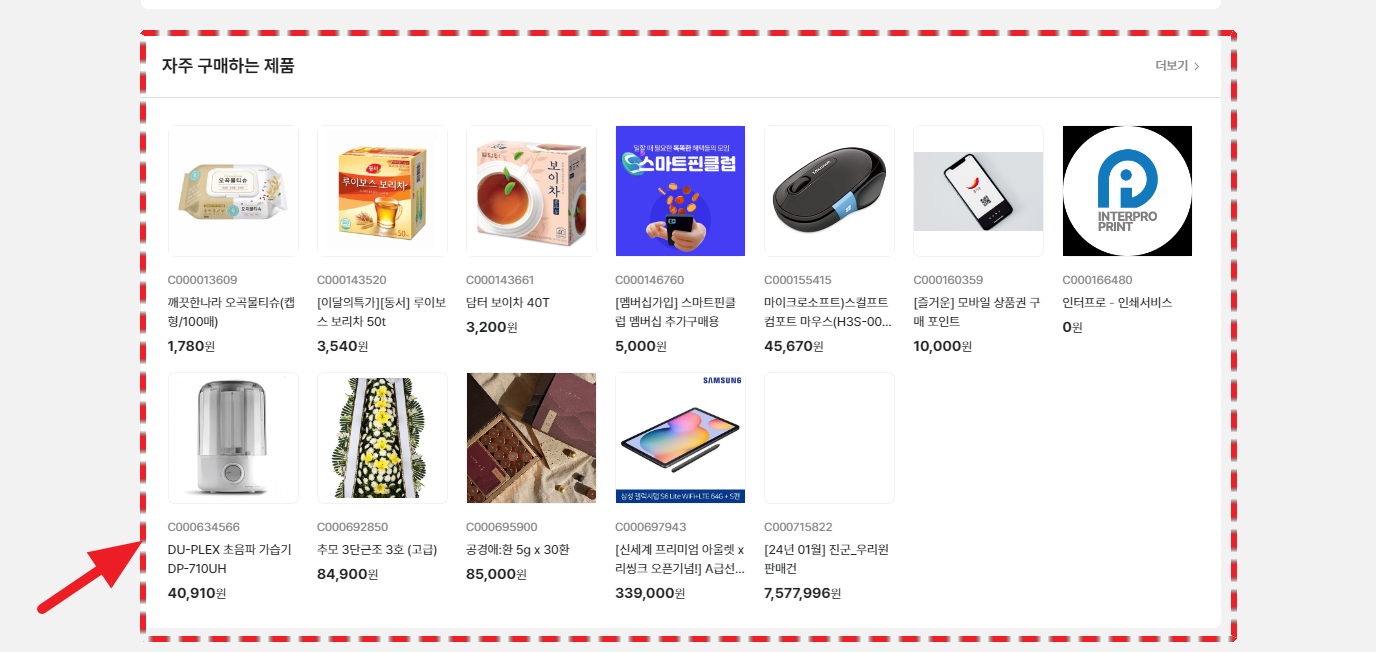
Task: Select the Samsung Galaxy Tab S6 Lite item
Action: (680, 438)
